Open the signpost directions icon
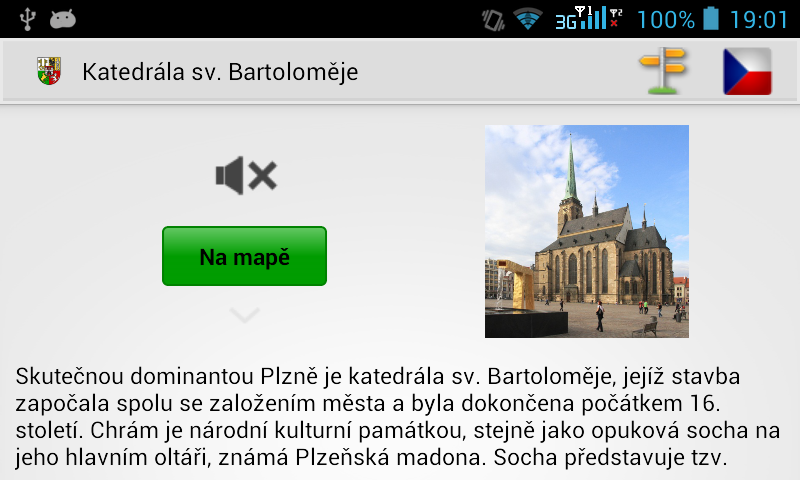 click(663, 71)
